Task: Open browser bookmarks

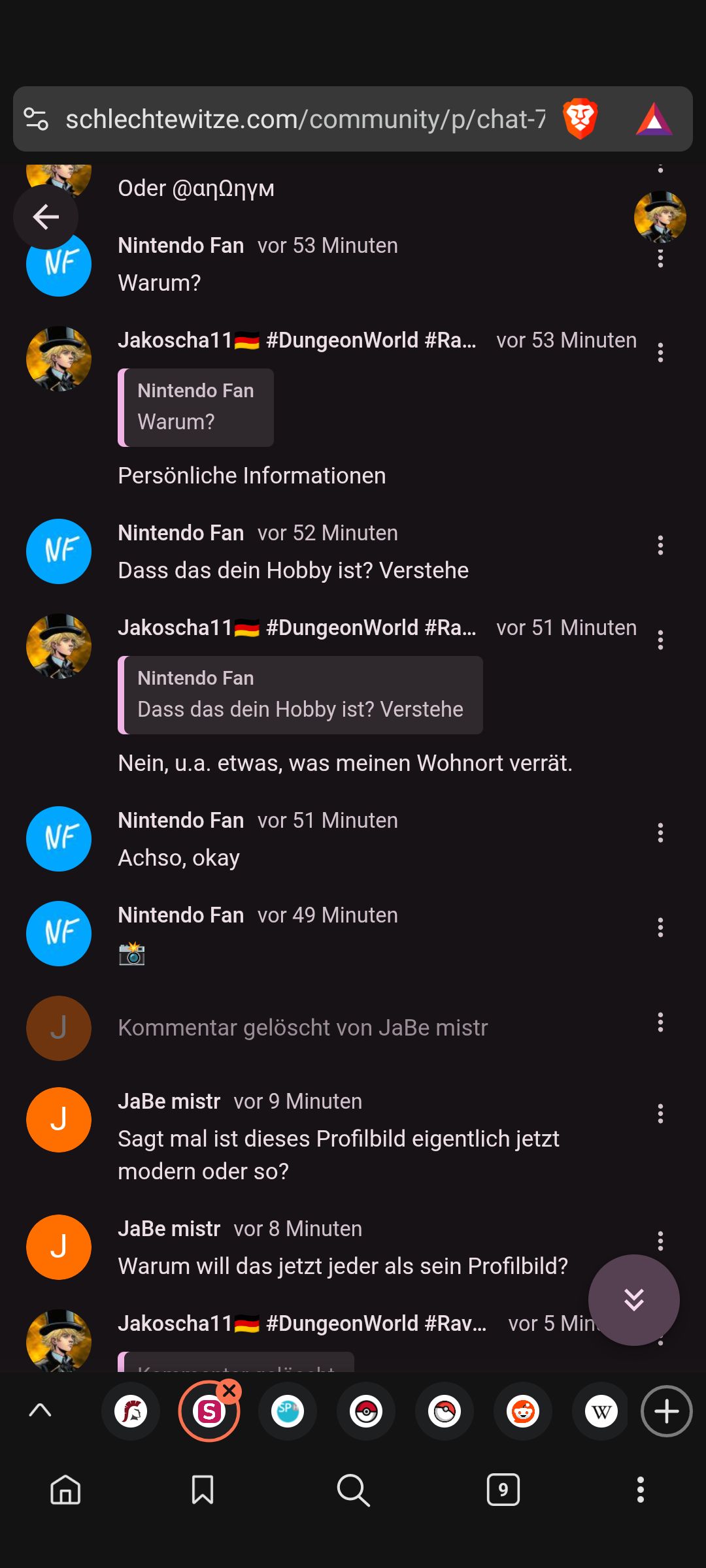Action: 202,1490
